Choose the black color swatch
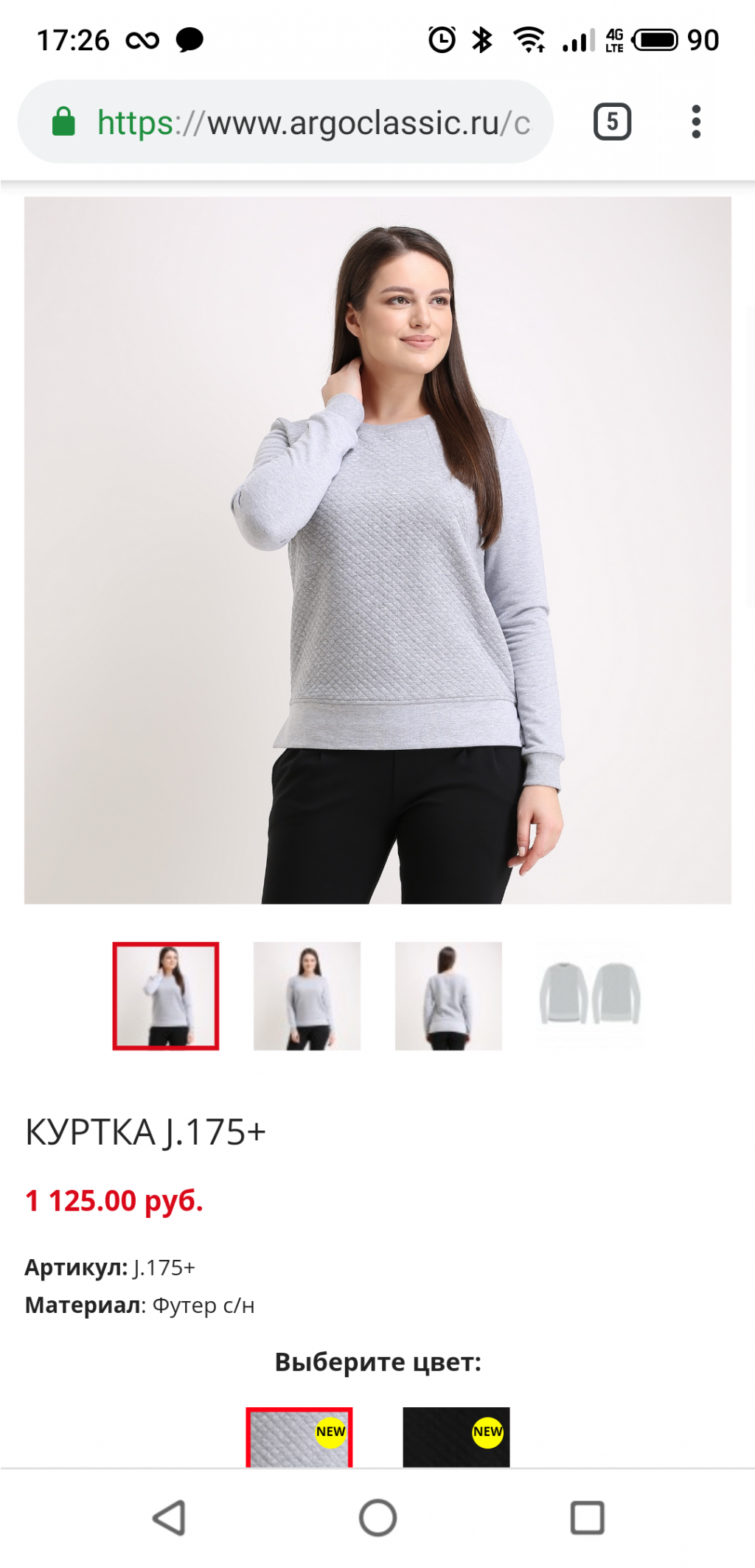This screenshot has width=755, height=1568. [456, 1438]
